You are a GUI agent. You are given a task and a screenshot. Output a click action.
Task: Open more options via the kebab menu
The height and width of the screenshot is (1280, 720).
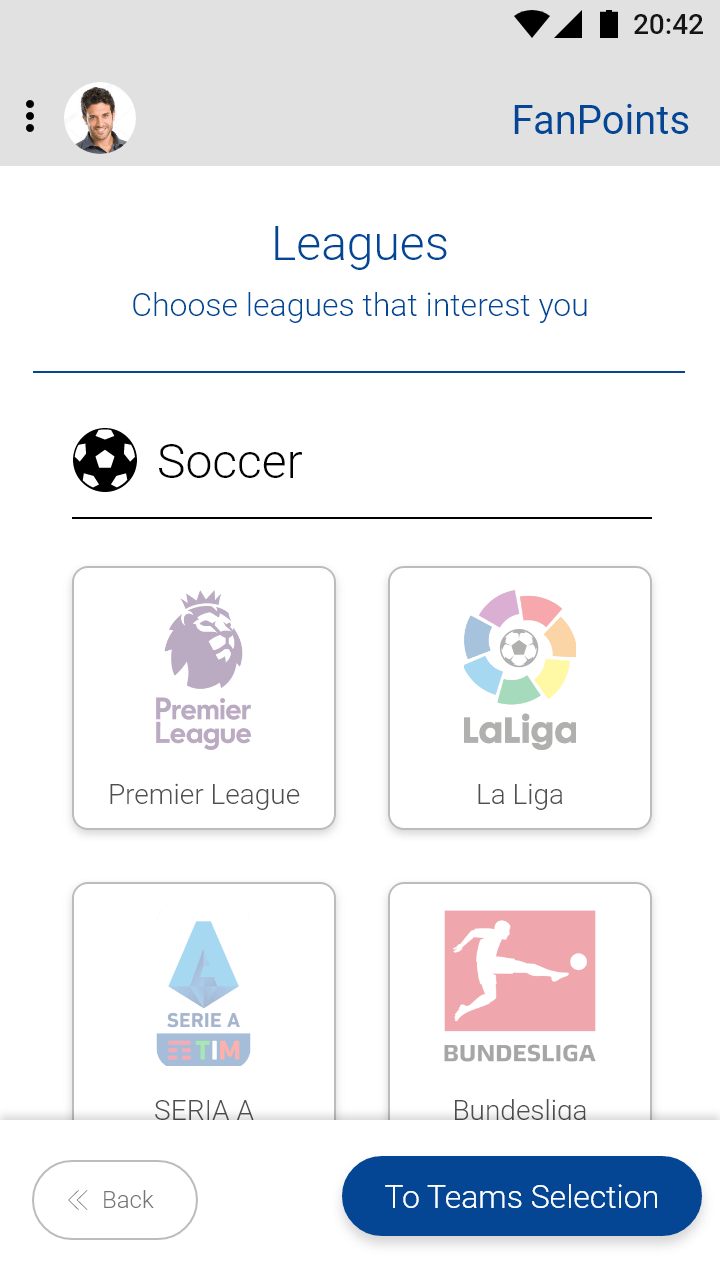pos(30,116)
